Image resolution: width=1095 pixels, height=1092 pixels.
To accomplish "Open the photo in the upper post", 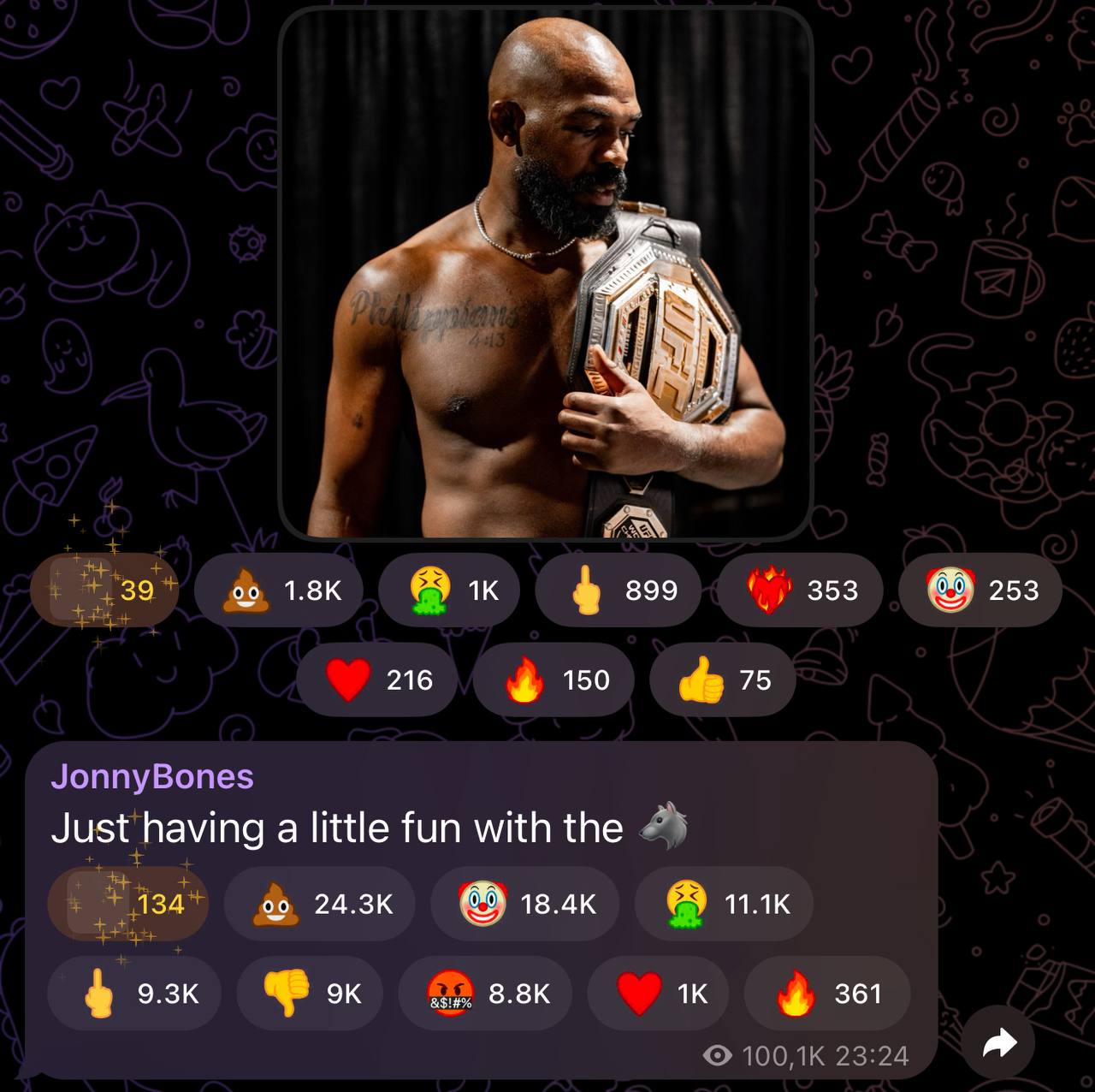I will pyautogui.click(x=545, y=274).
